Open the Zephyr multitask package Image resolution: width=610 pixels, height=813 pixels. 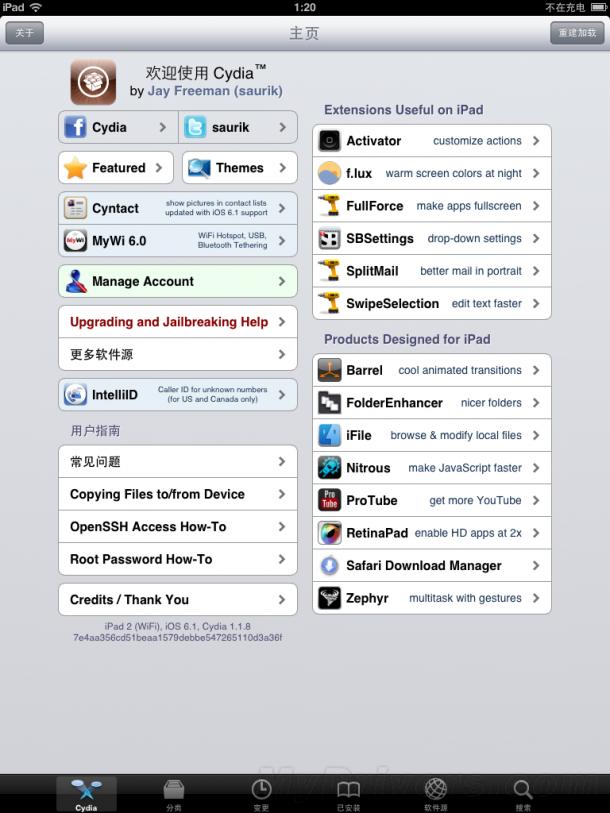click(432, 598)
